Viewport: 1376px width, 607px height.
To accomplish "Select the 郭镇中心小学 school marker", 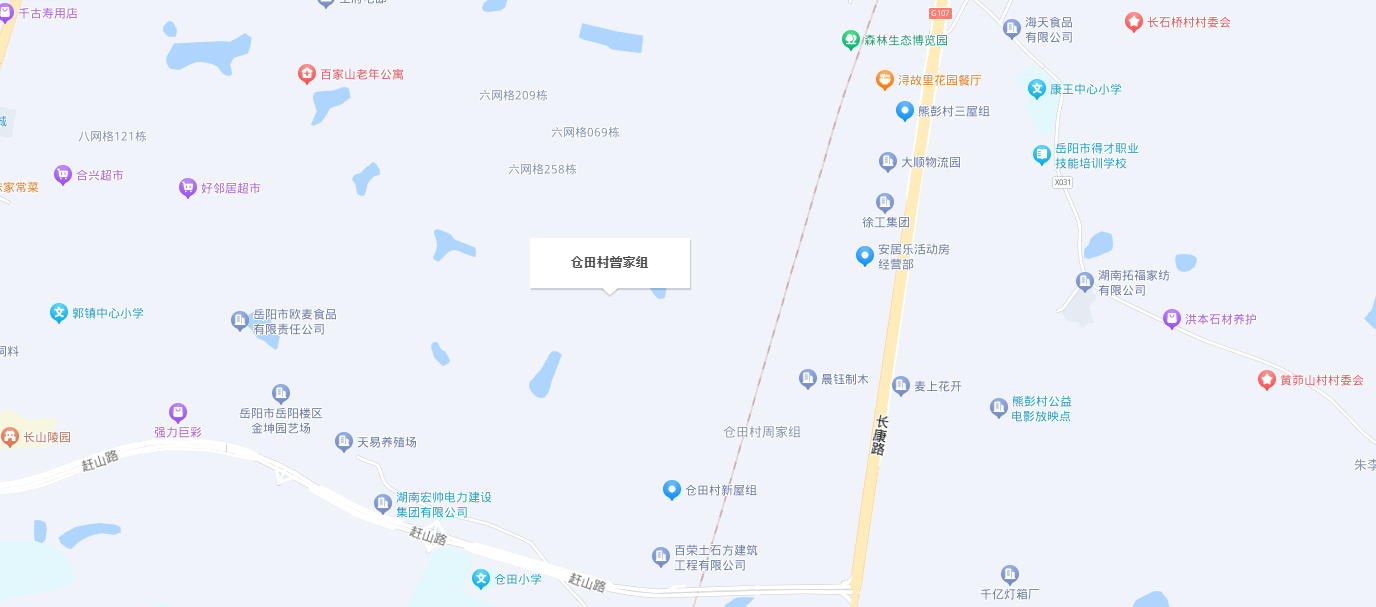I will [59, 313].
